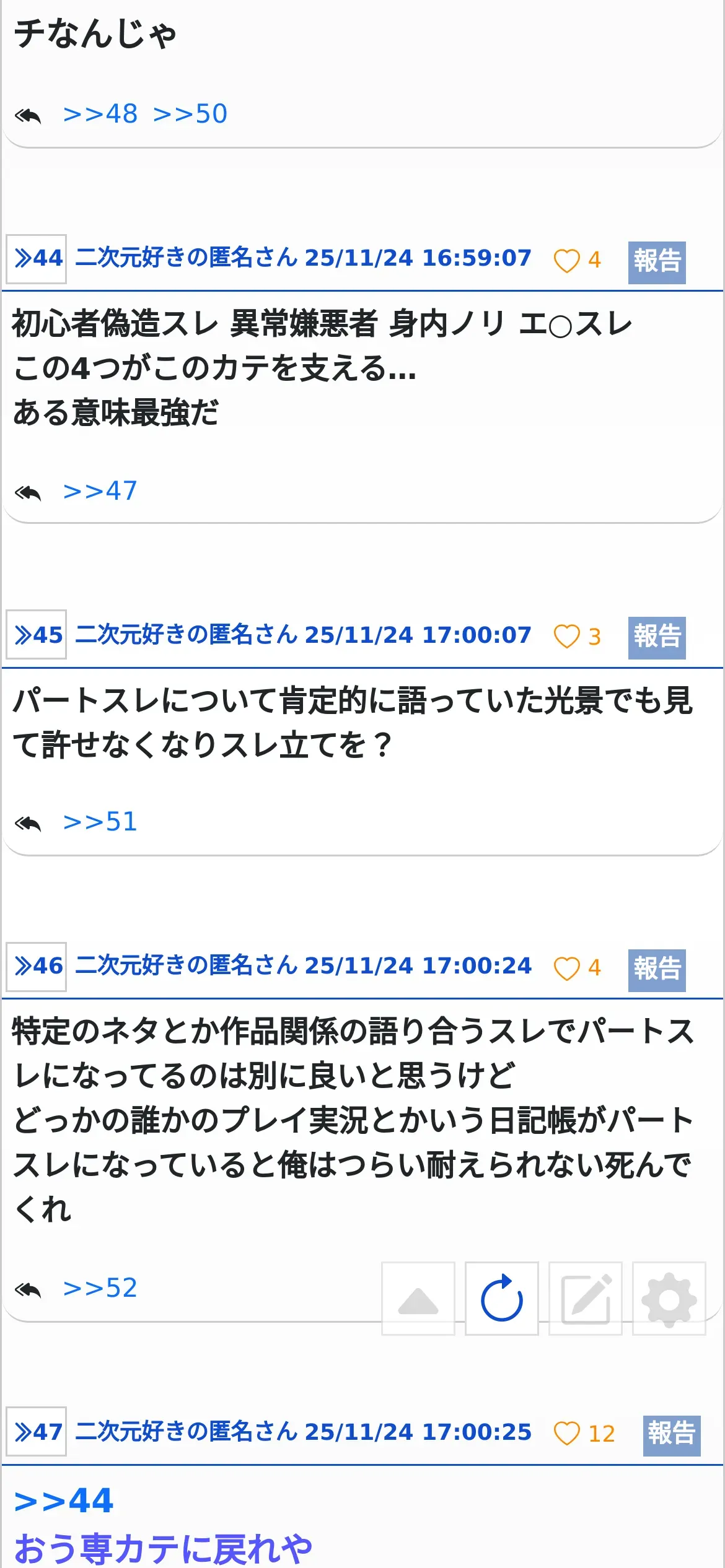Tap post number 45 anchor
Viewport: 725px width, 1568px height.
(x=37, y=635)
